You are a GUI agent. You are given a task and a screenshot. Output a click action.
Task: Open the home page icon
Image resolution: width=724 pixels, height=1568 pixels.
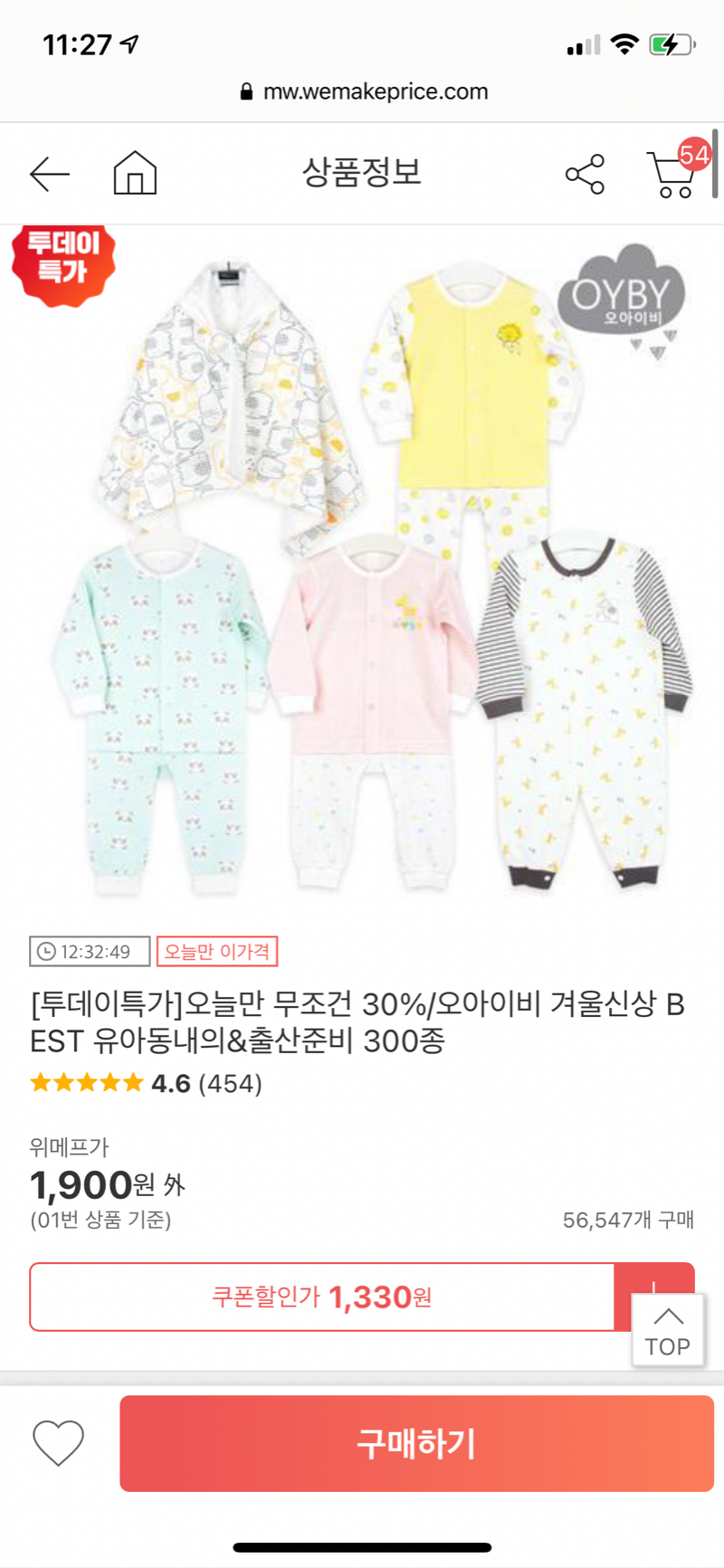point(135,173)
